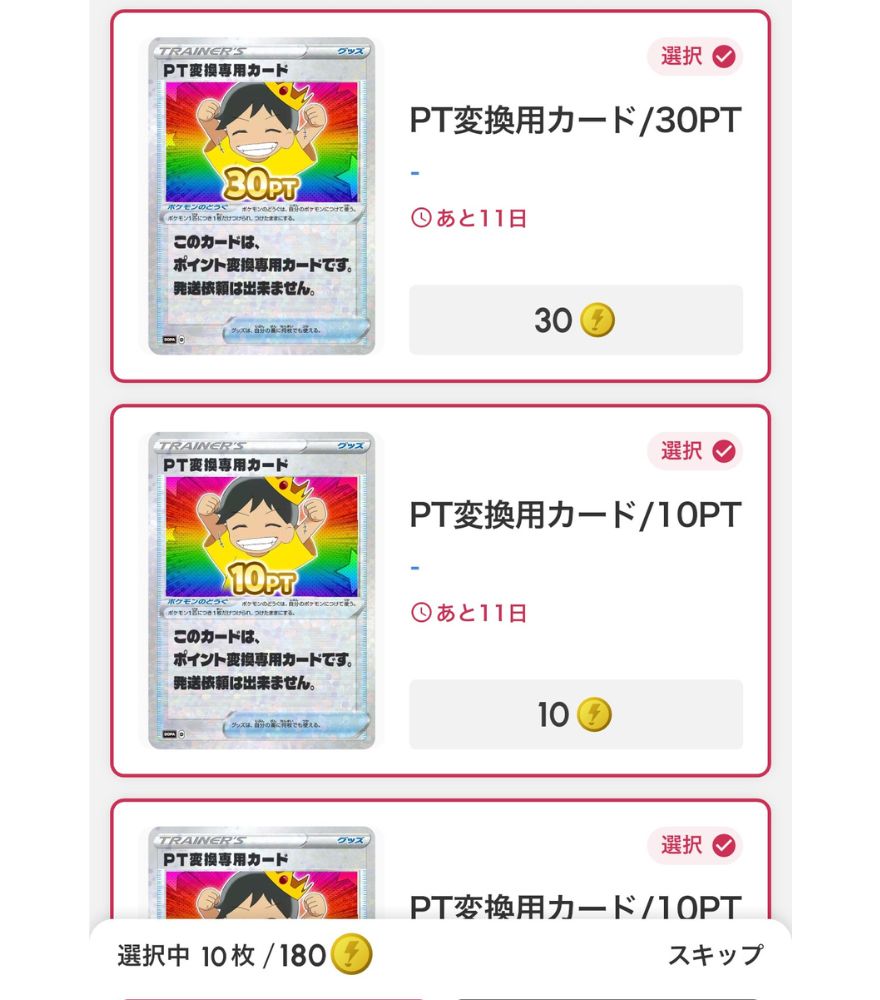Tap the スキップ button

[712, 955]
